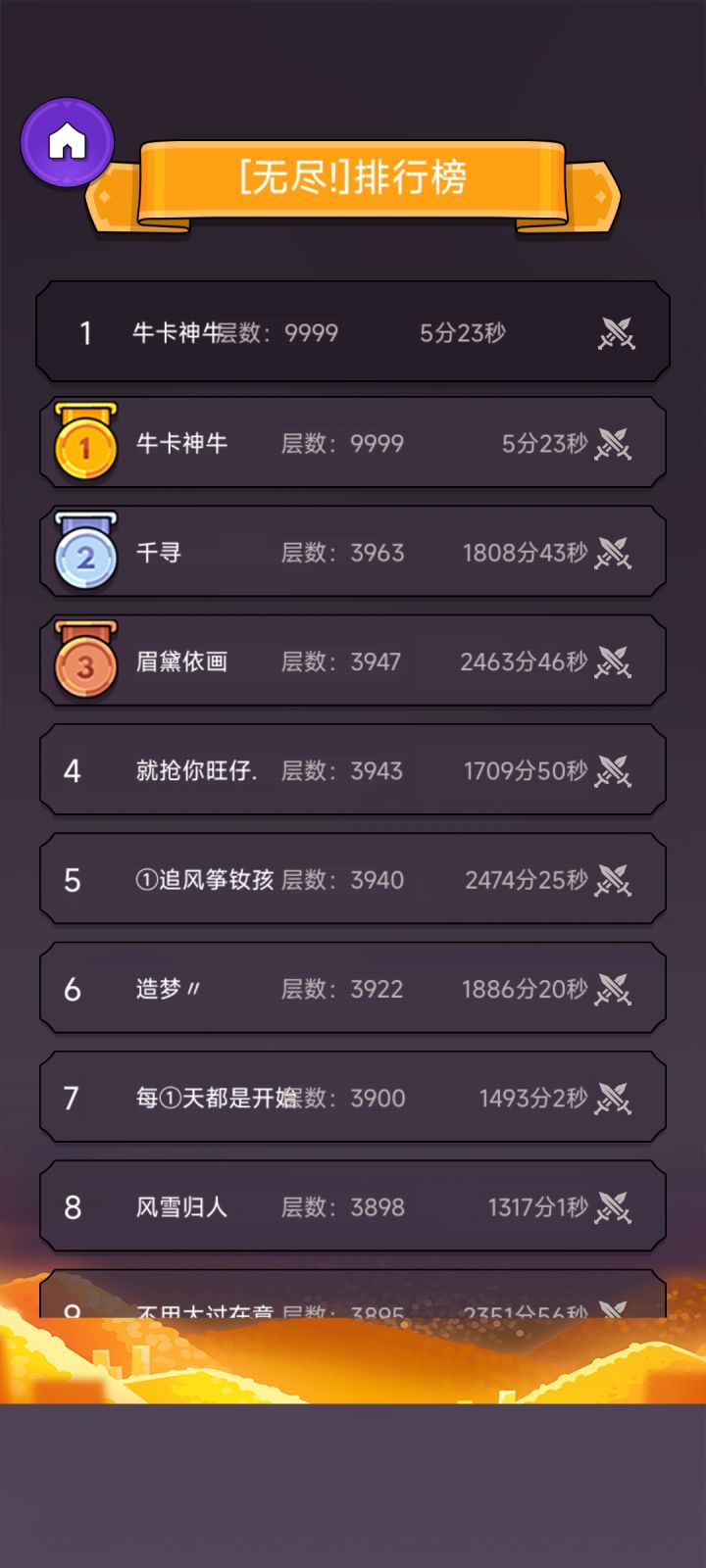Viewport: 706px width, 1568px height.
Task: Challenge 每①天都是开端 using the swords icon
Action: click(x=616, y=1099)
